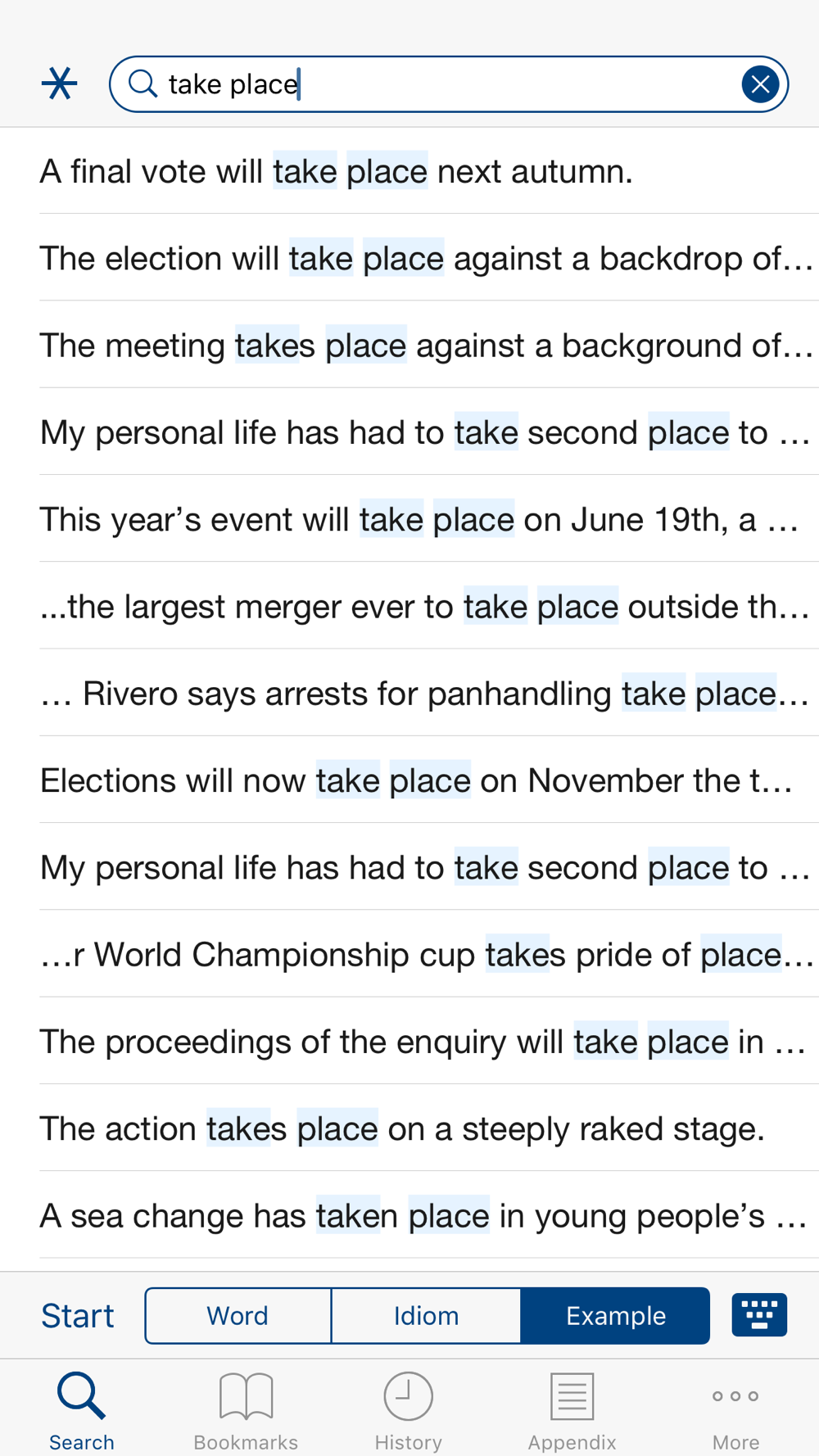Go to the Bookmarks tab
The width and height of the screenshot is (819, 1456).
246,1410
